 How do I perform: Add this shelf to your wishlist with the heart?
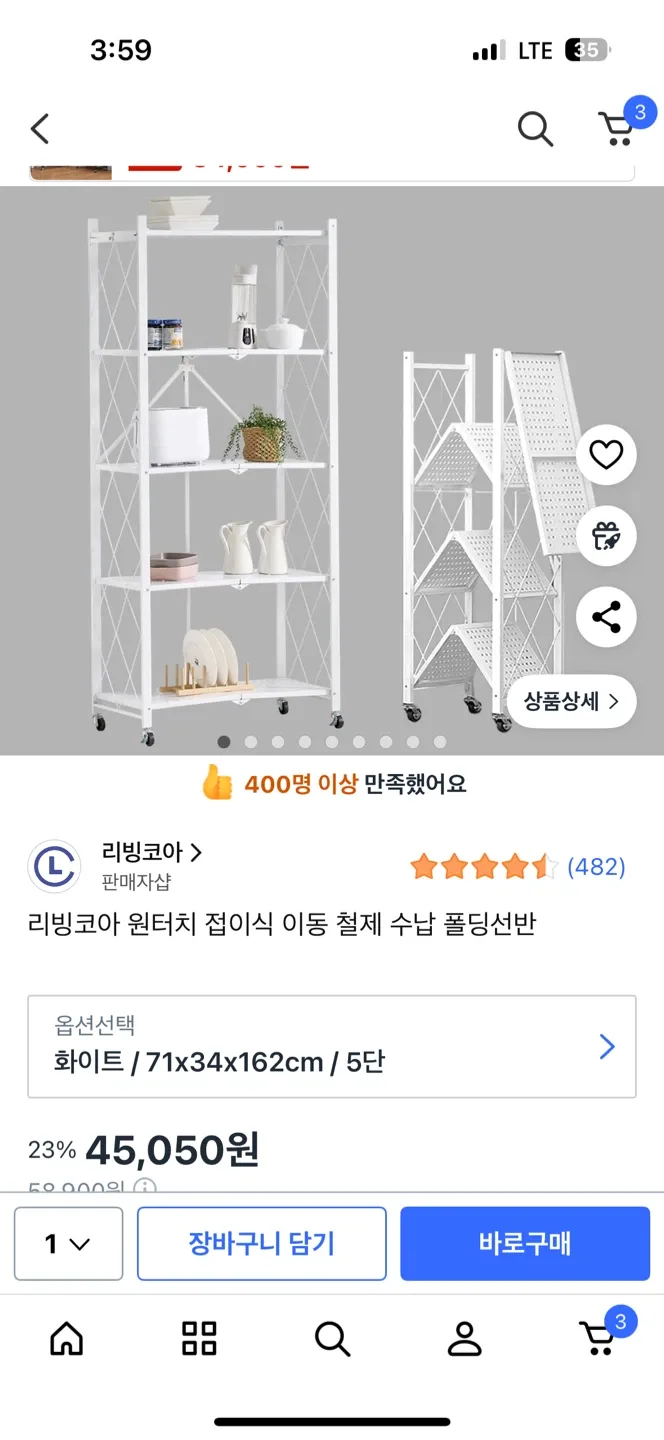pos(606,455)
